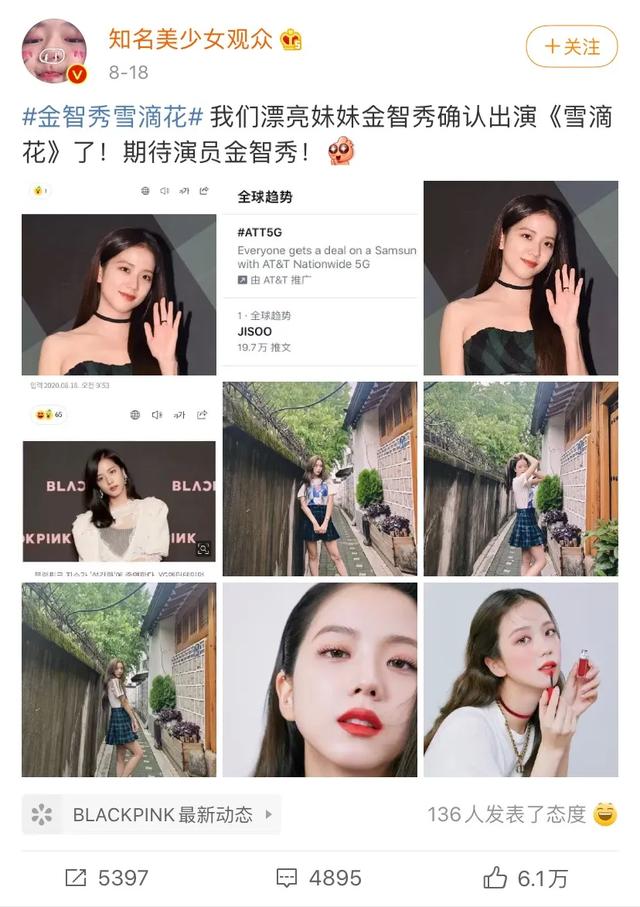Open the red lipstick close-up portrait
Viewport: 640px width, 907px height.
click(x=320, y=680)
